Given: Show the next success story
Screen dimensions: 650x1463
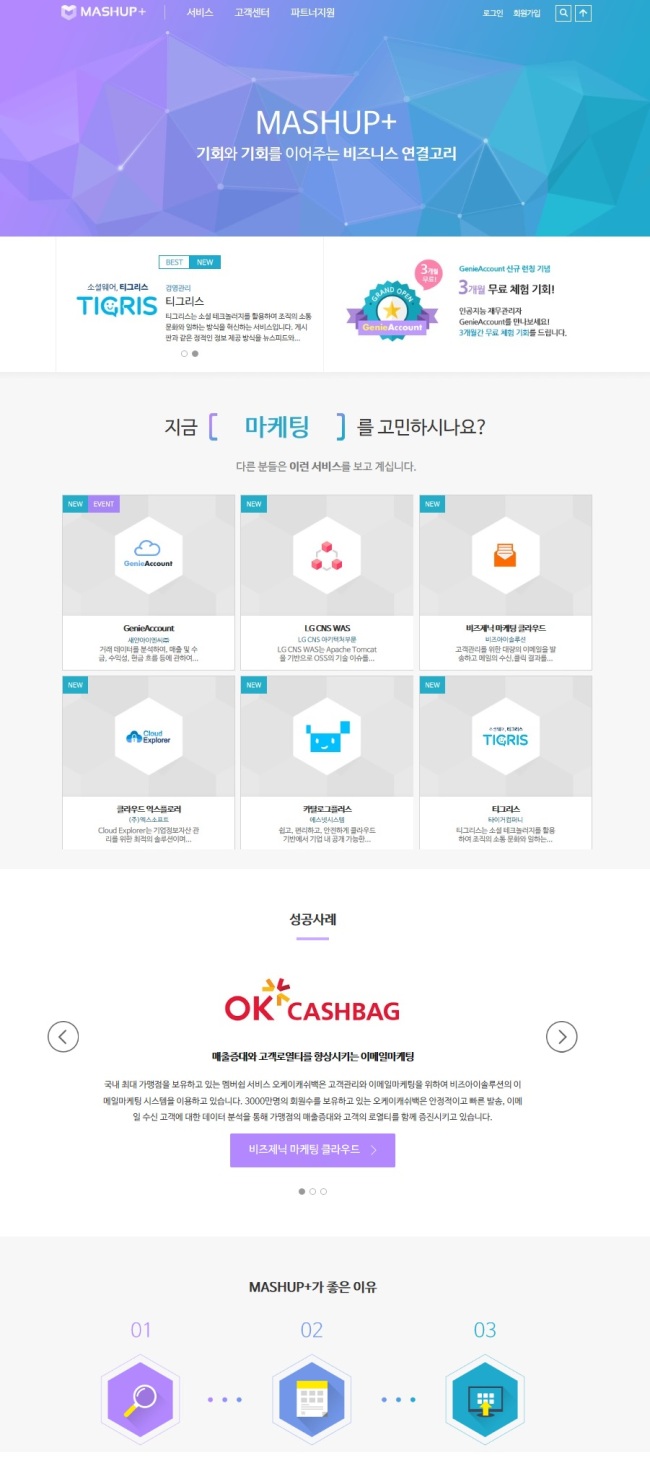Looking at the screenshot, I should (x=562, y=1036).
